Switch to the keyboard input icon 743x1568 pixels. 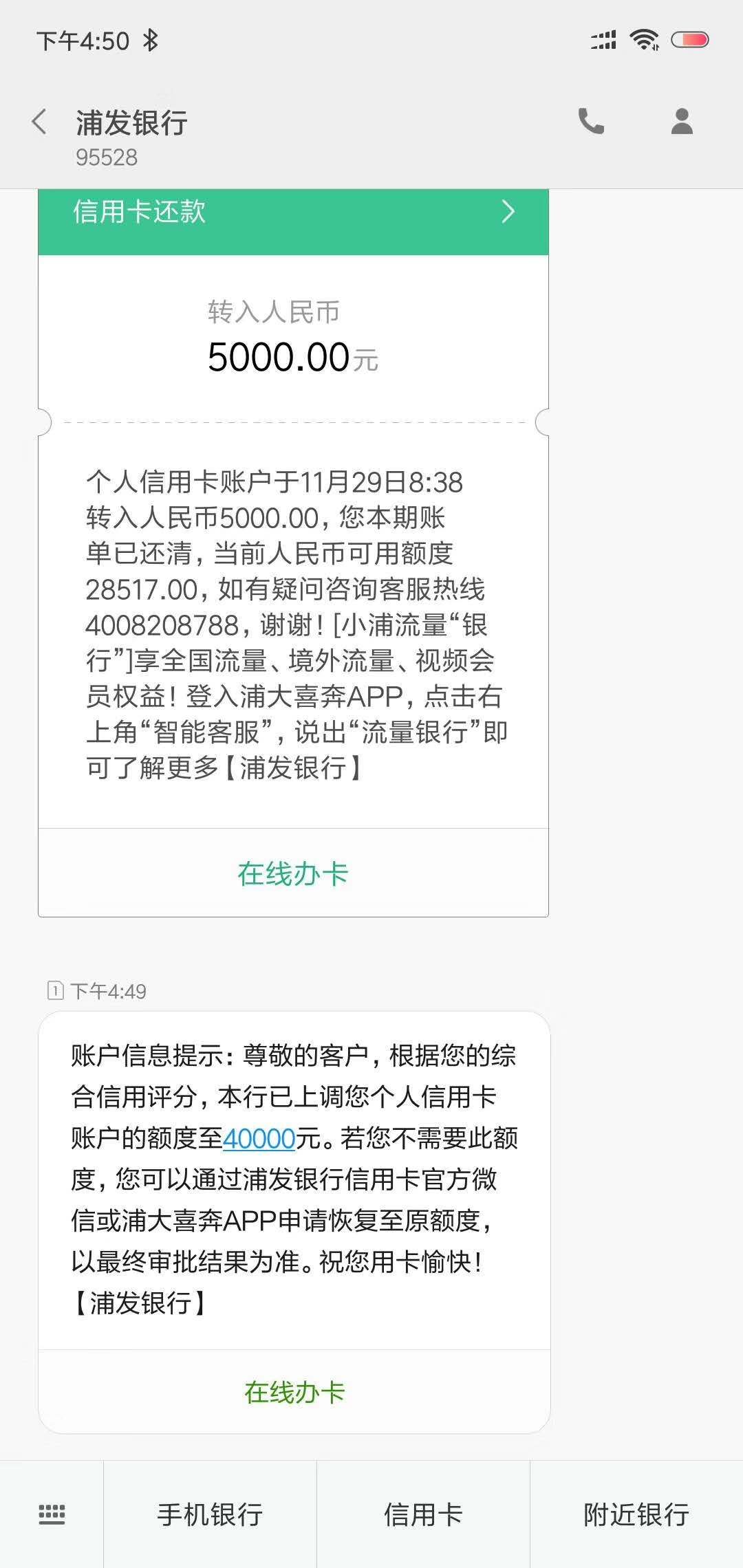(x=52, y=1514)
